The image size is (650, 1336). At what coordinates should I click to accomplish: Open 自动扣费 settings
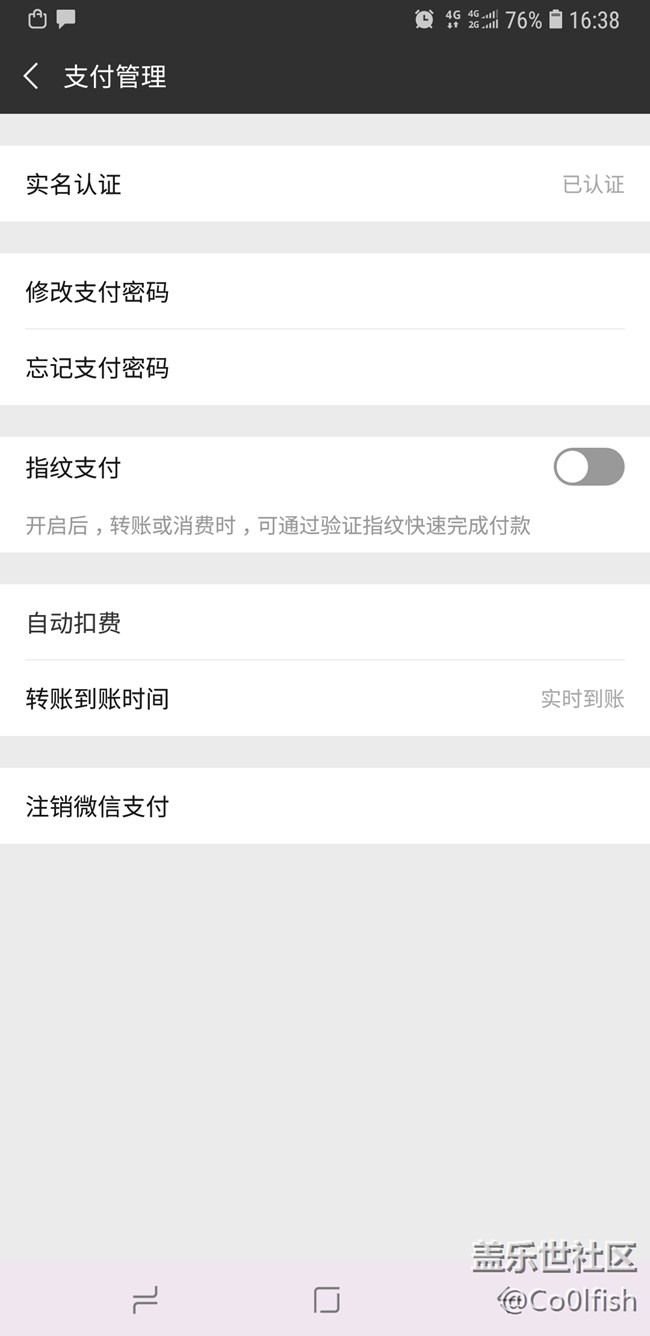(x=324, y=623)
